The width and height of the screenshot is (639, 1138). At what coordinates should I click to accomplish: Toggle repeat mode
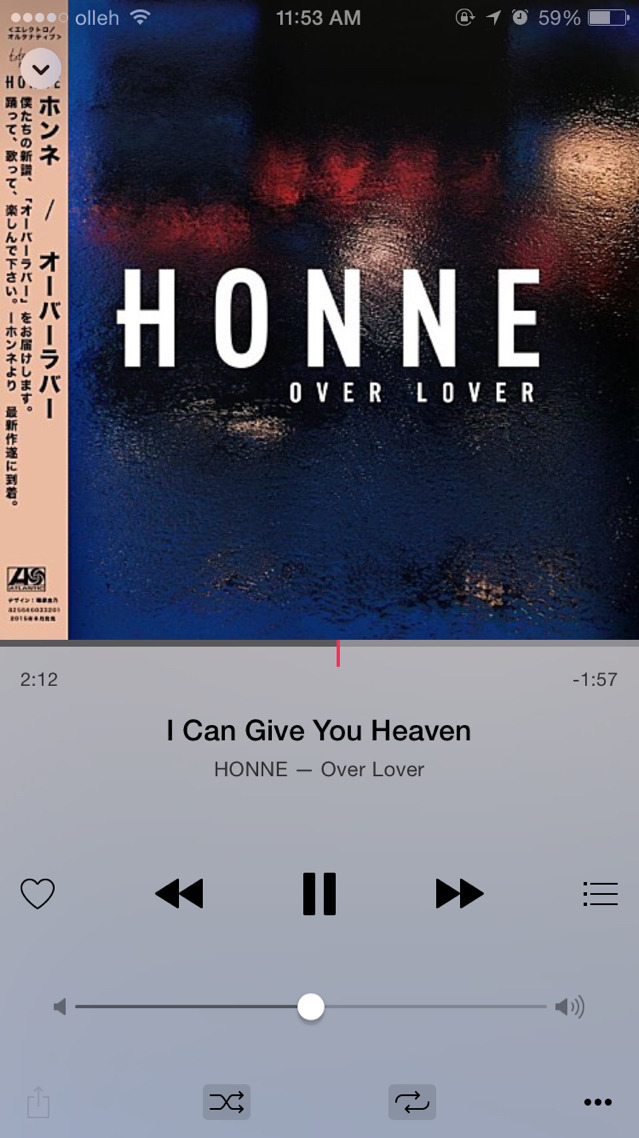tap(412, 1102)
